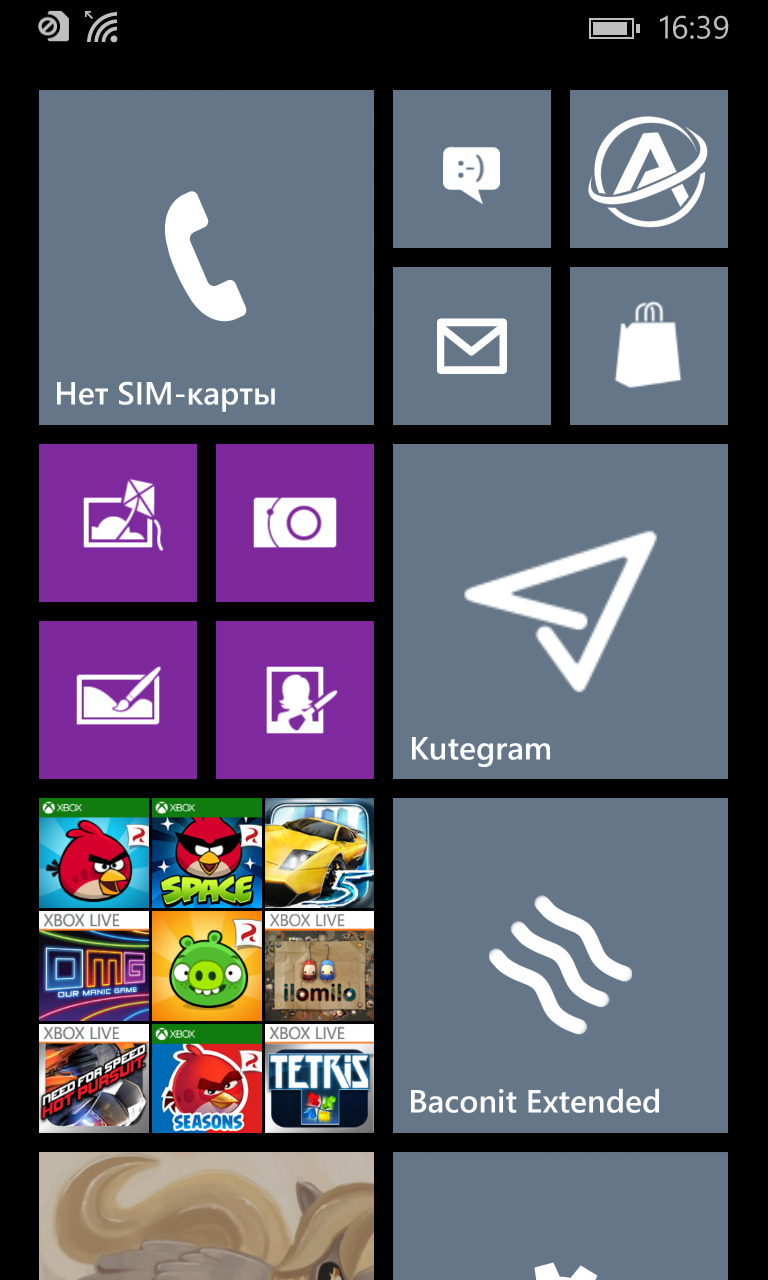The width and height of the screenshot is (768, 1280).
Task: Launch the app with circled A logo
Action: point(648,169)
